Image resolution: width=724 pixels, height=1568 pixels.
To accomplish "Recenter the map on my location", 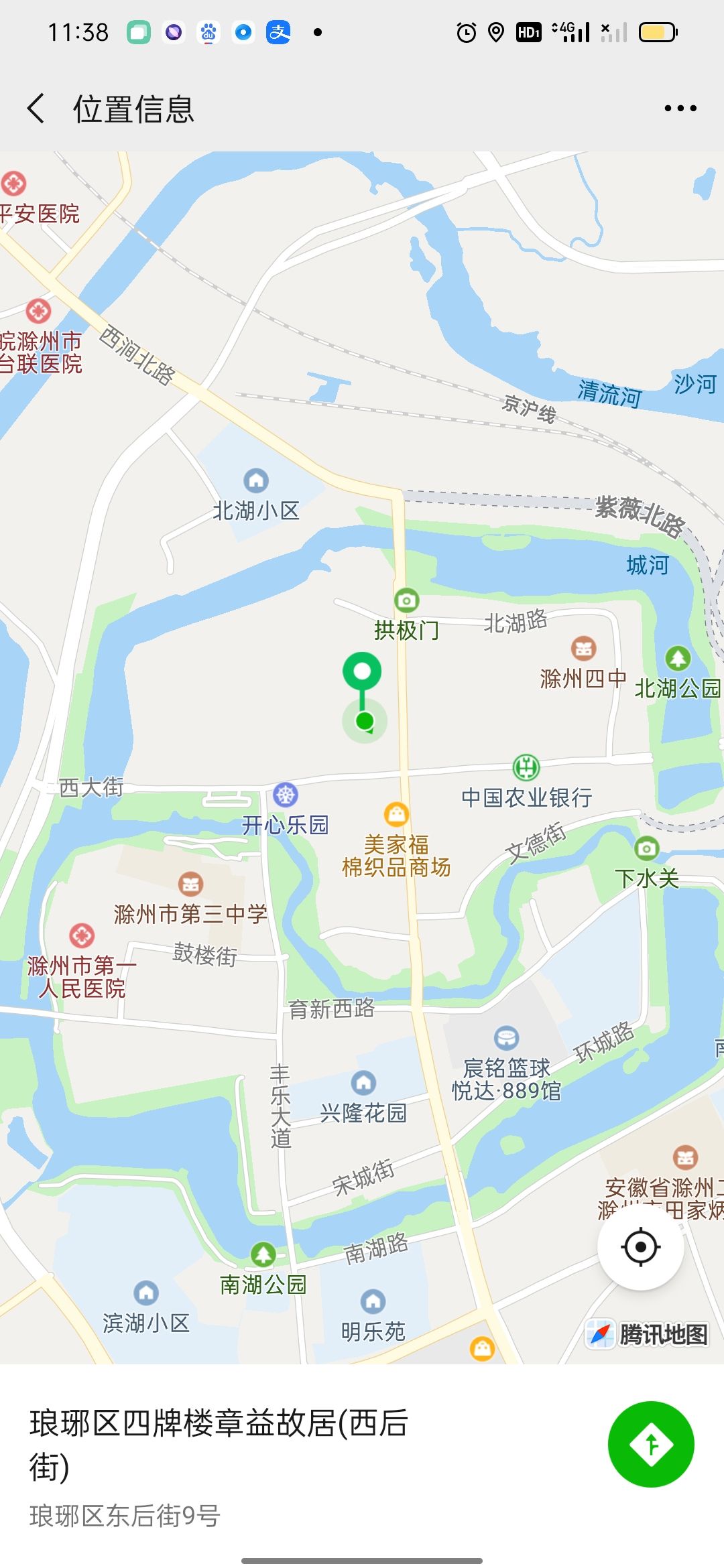I will click(640, 1247).
